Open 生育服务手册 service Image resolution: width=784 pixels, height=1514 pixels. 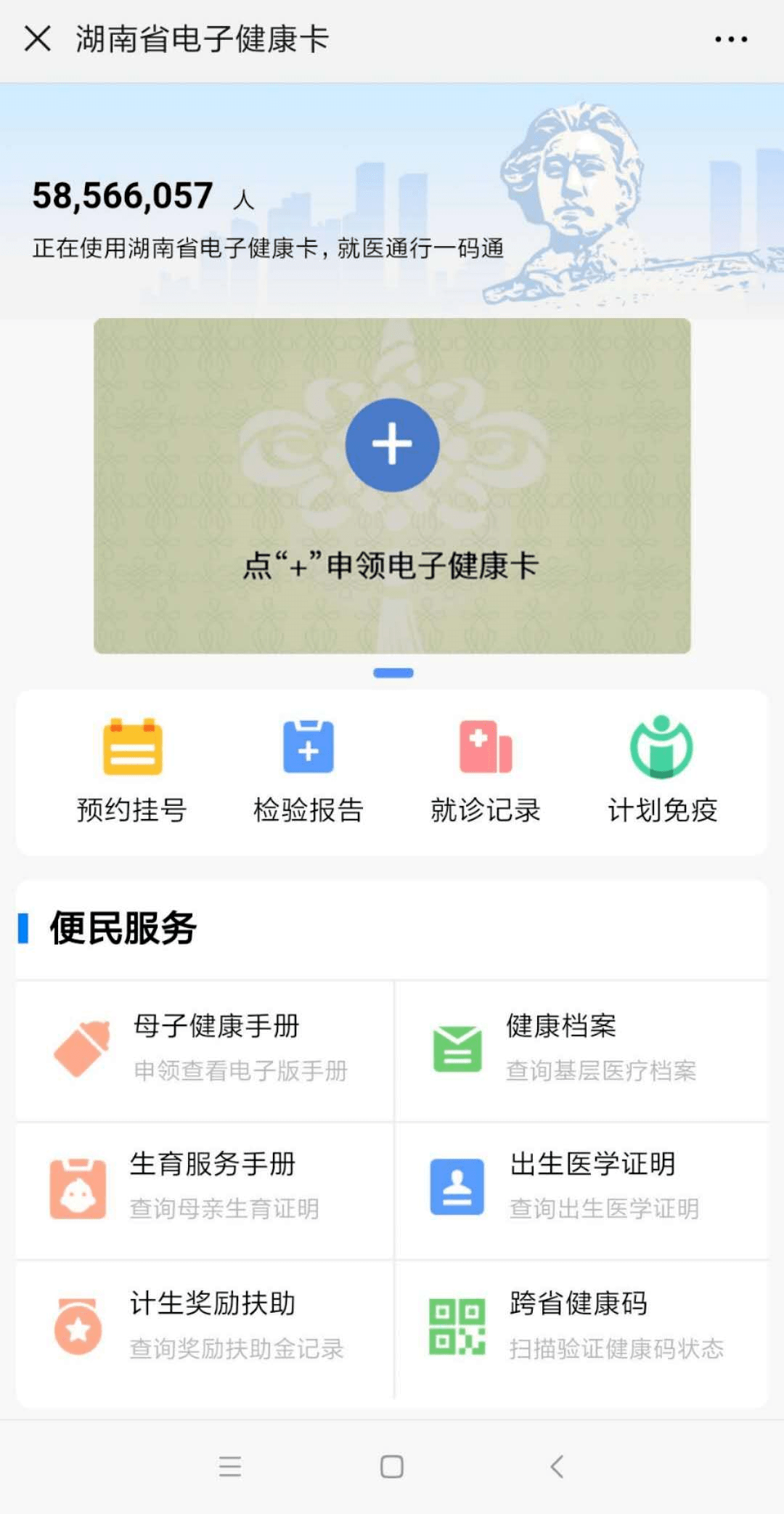(205, 1187)
